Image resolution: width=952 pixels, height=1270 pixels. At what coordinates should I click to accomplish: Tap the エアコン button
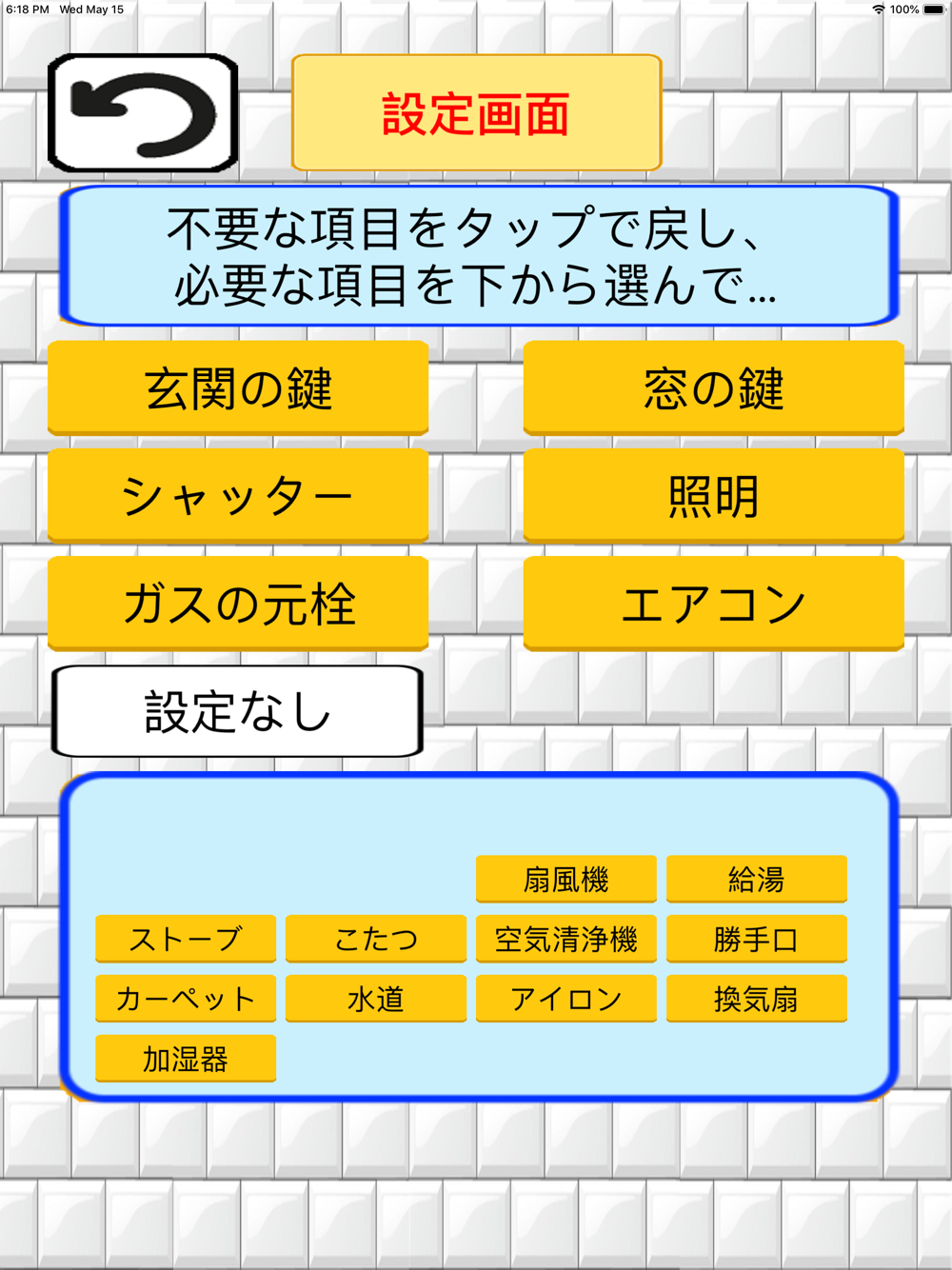click(714, 604)
